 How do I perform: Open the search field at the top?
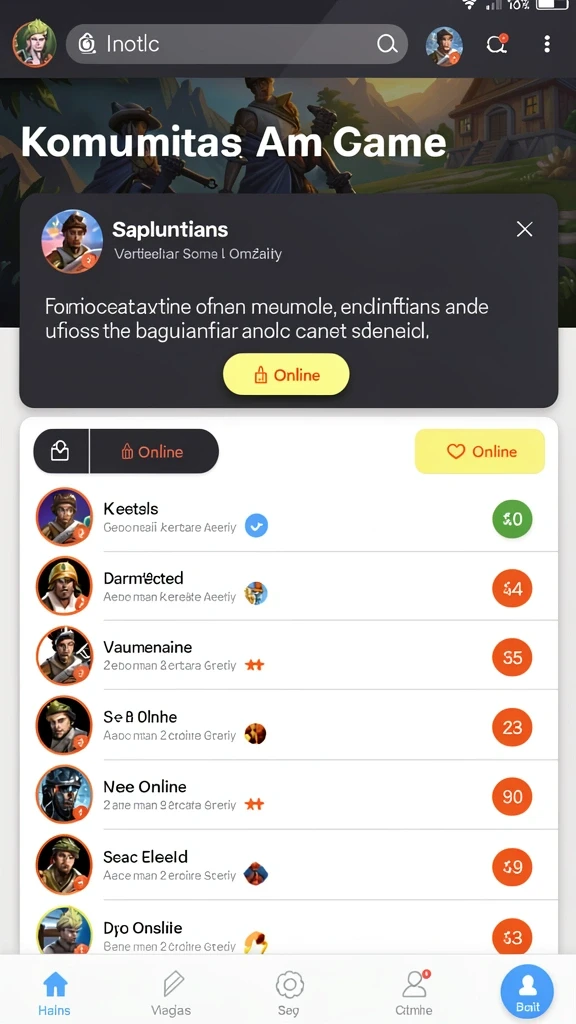click(x=236, y=44)
